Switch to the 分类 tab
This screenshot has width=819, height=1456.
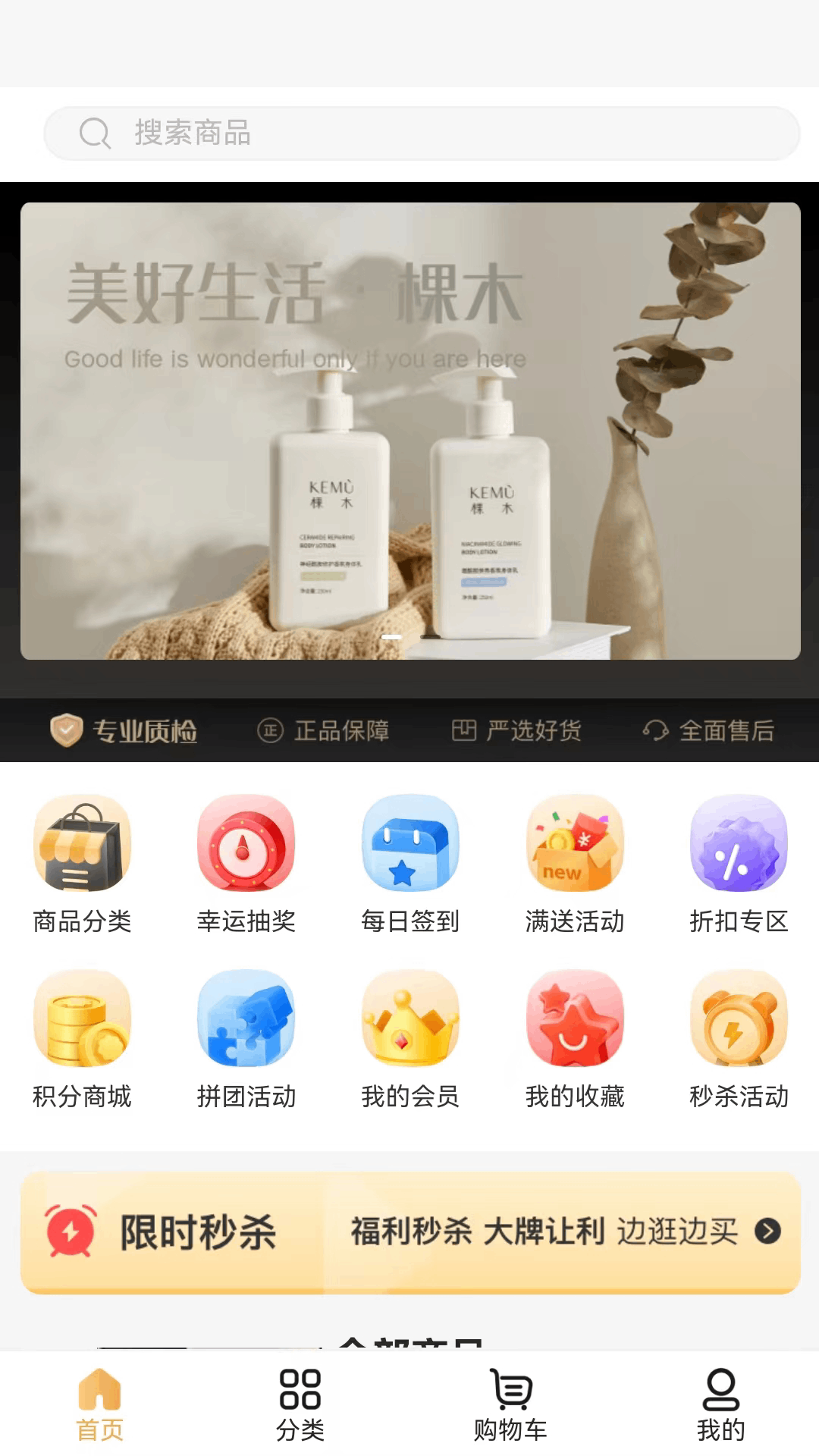coord(300,1404)
